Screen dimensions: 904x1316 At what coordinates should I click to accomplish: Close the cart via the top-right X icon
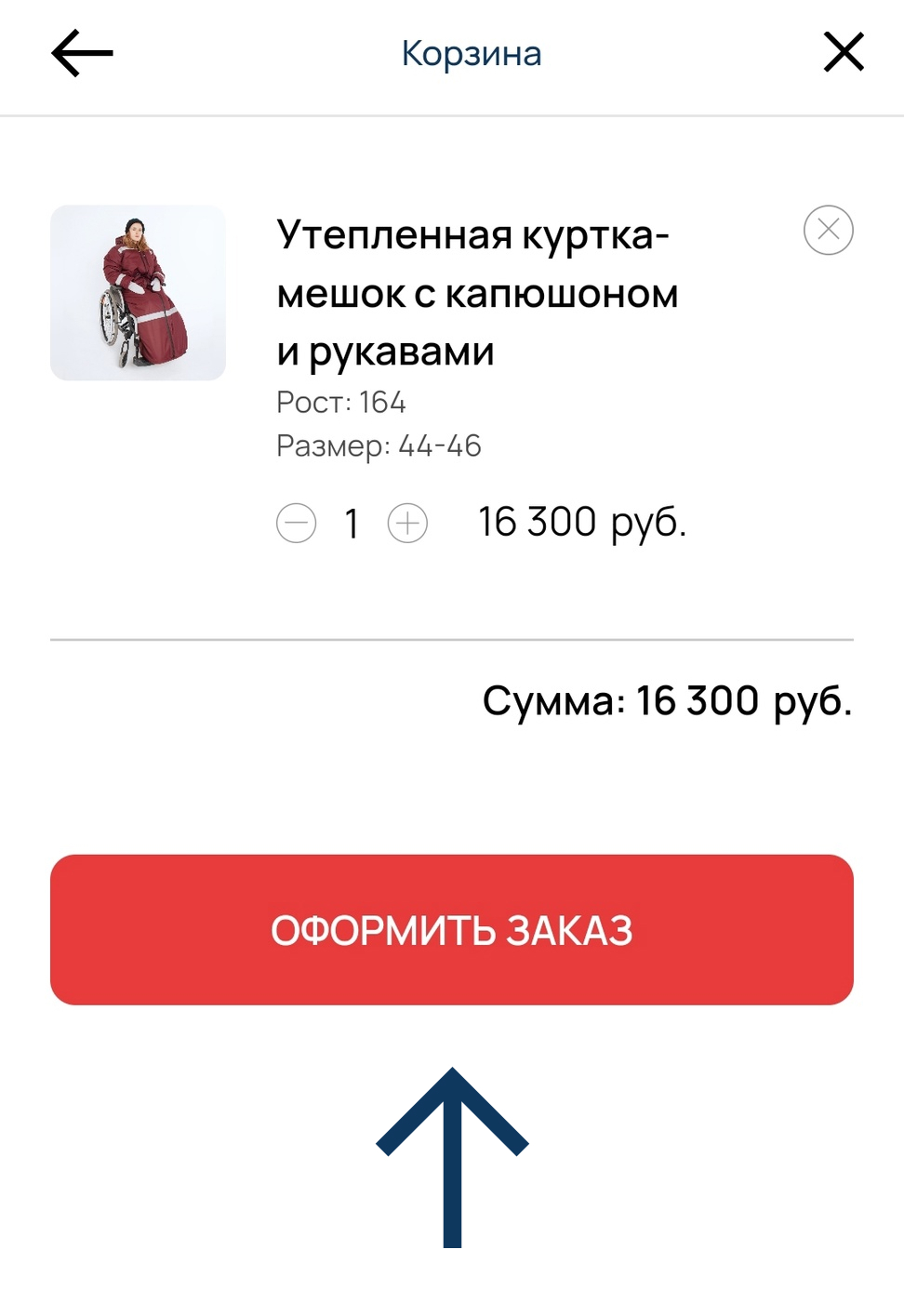coord(843,51)
